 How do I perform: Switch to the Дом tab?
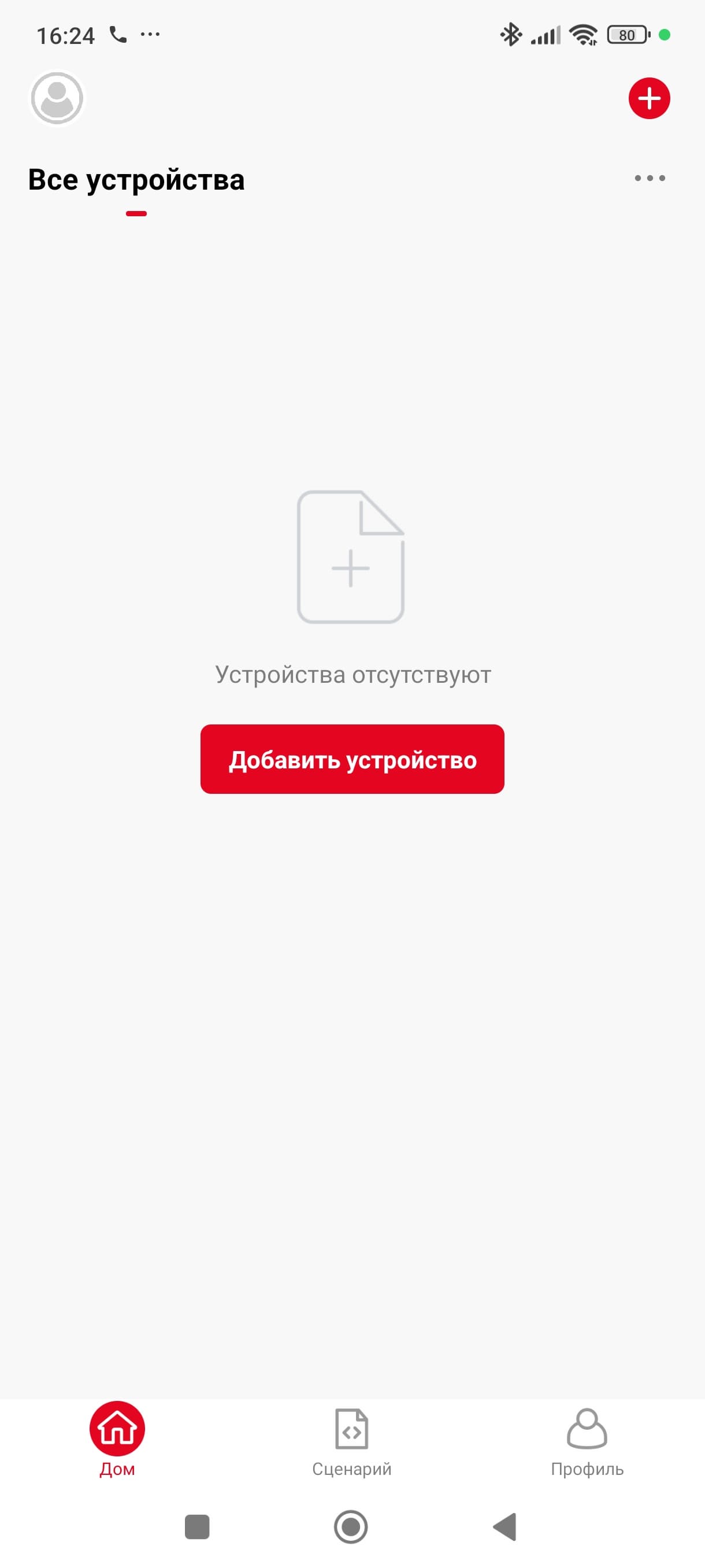coord(117,1440)
